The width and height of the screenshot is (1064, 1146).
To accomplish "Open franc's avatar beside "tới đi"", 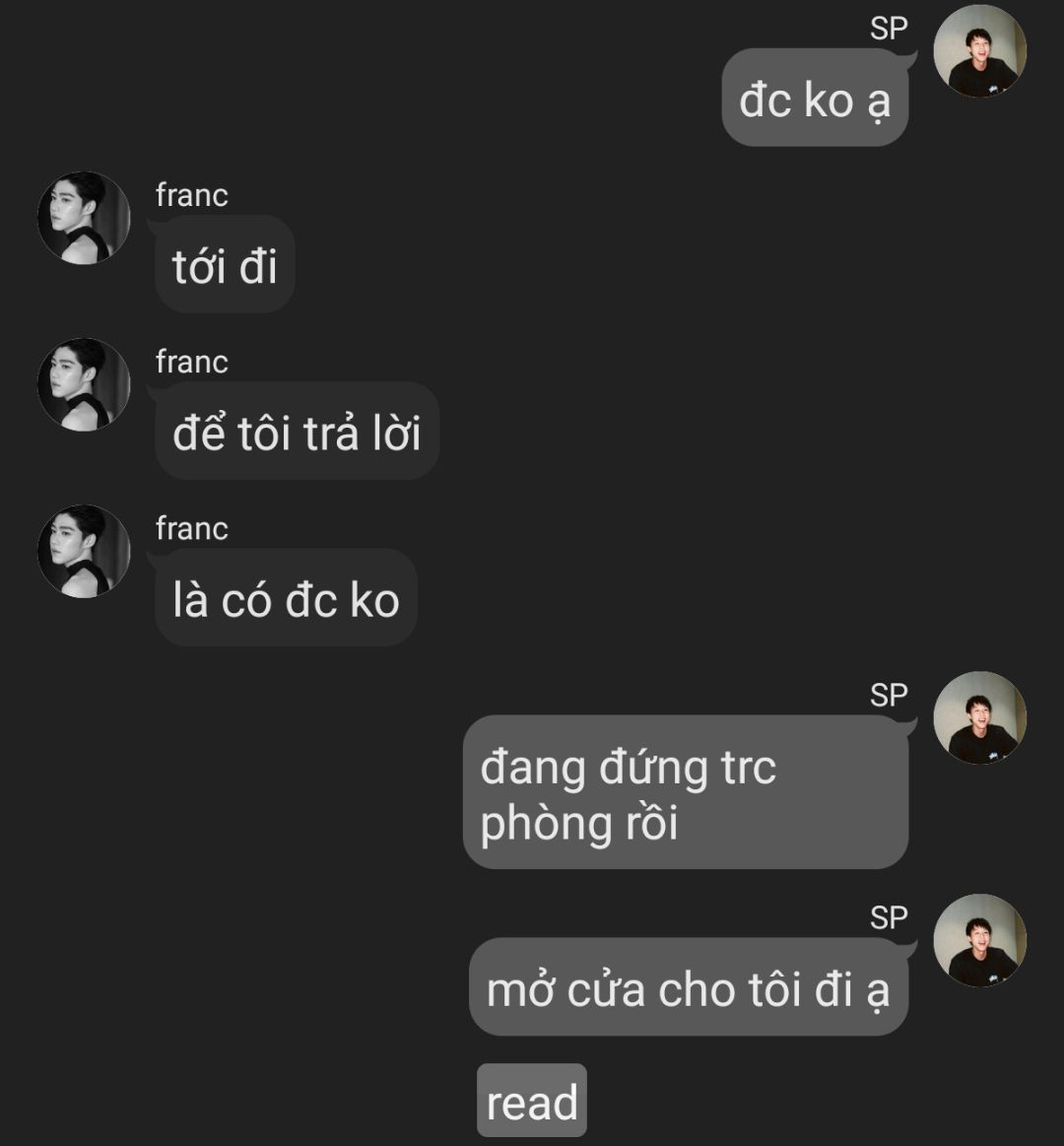I will pyautogui.click(x=84, y=218).
